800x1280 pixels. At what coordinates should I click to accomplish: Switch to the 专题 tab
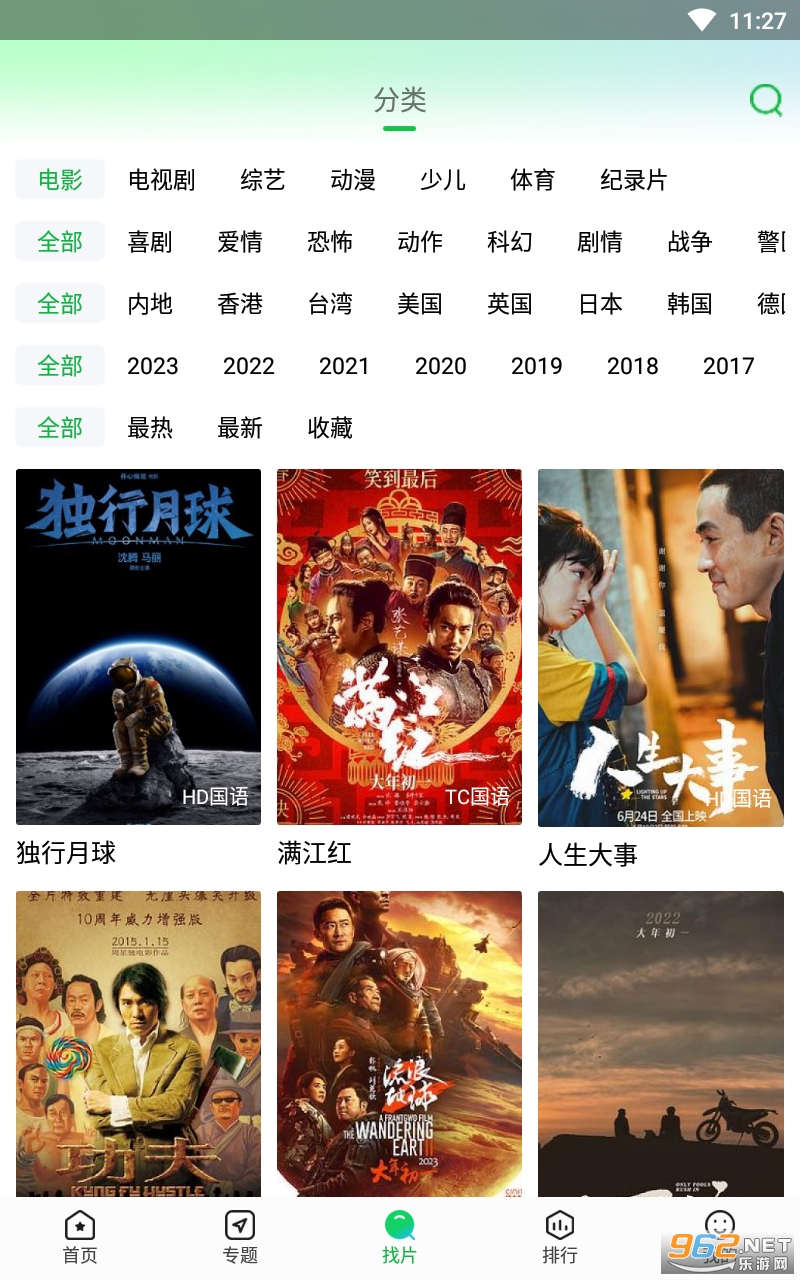(x=240, y=1238)
